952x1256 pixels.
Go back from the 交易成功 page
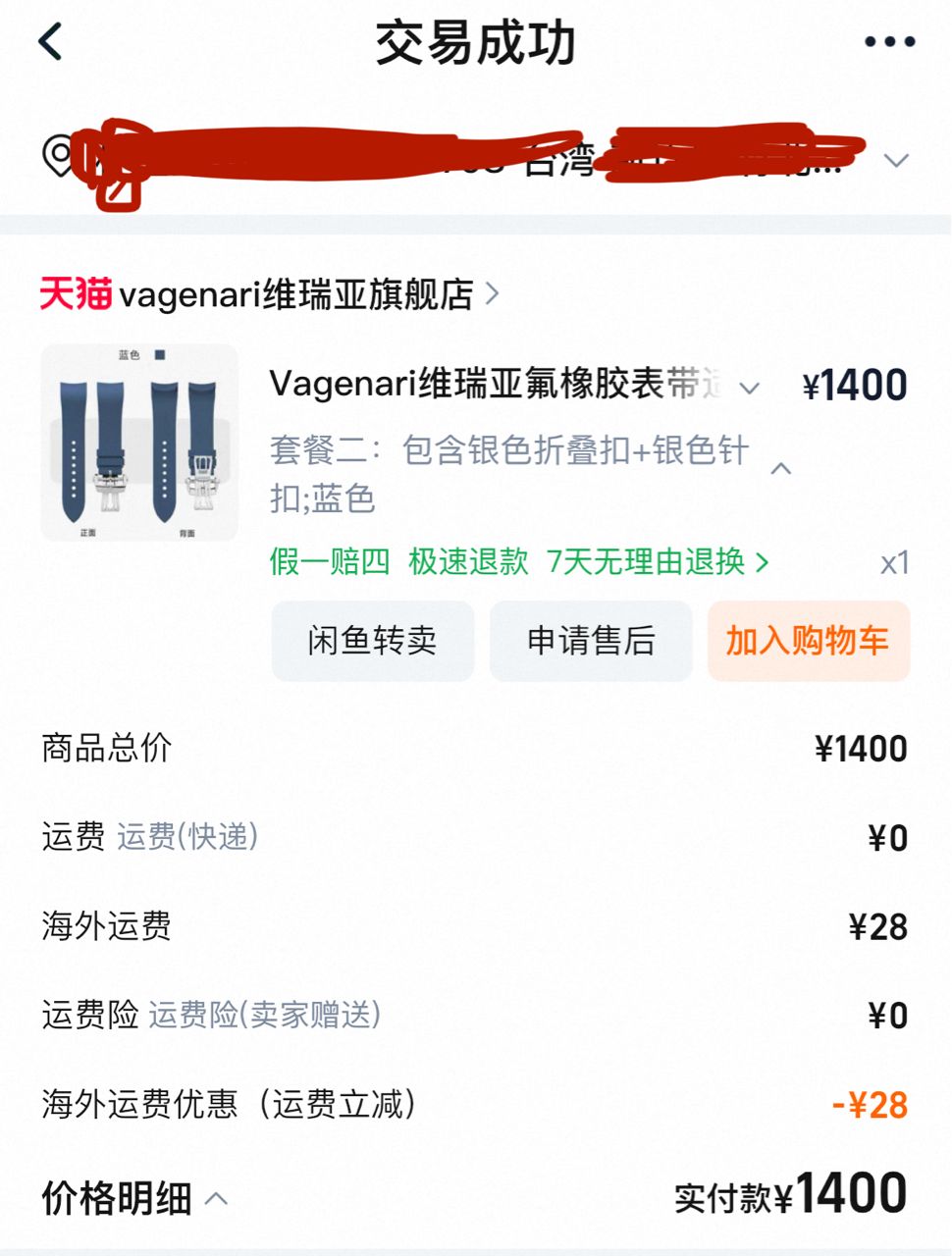(x=51, y=42)
